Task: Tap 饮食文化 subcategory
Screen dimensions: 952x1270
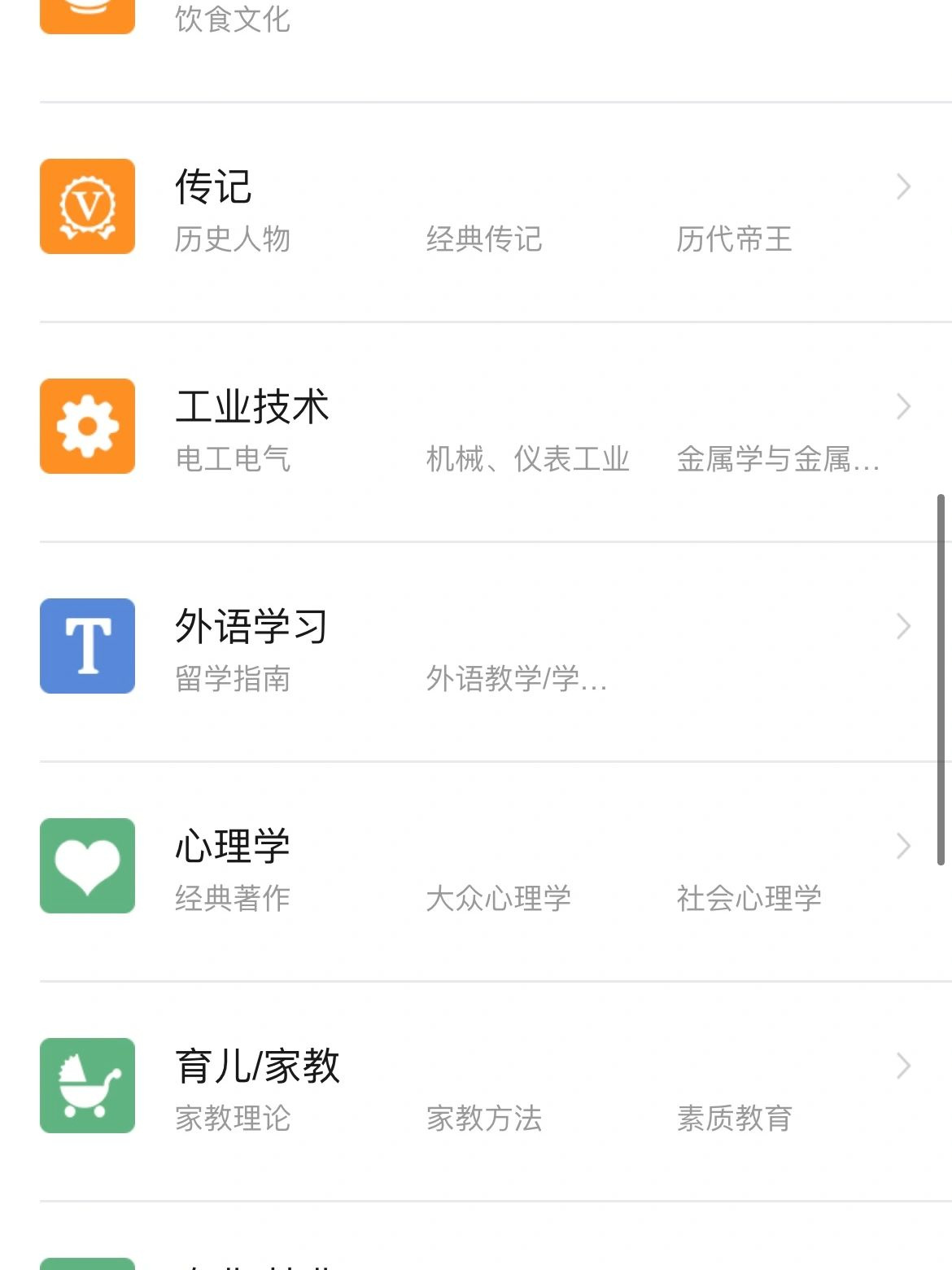Action: [233, 20]
